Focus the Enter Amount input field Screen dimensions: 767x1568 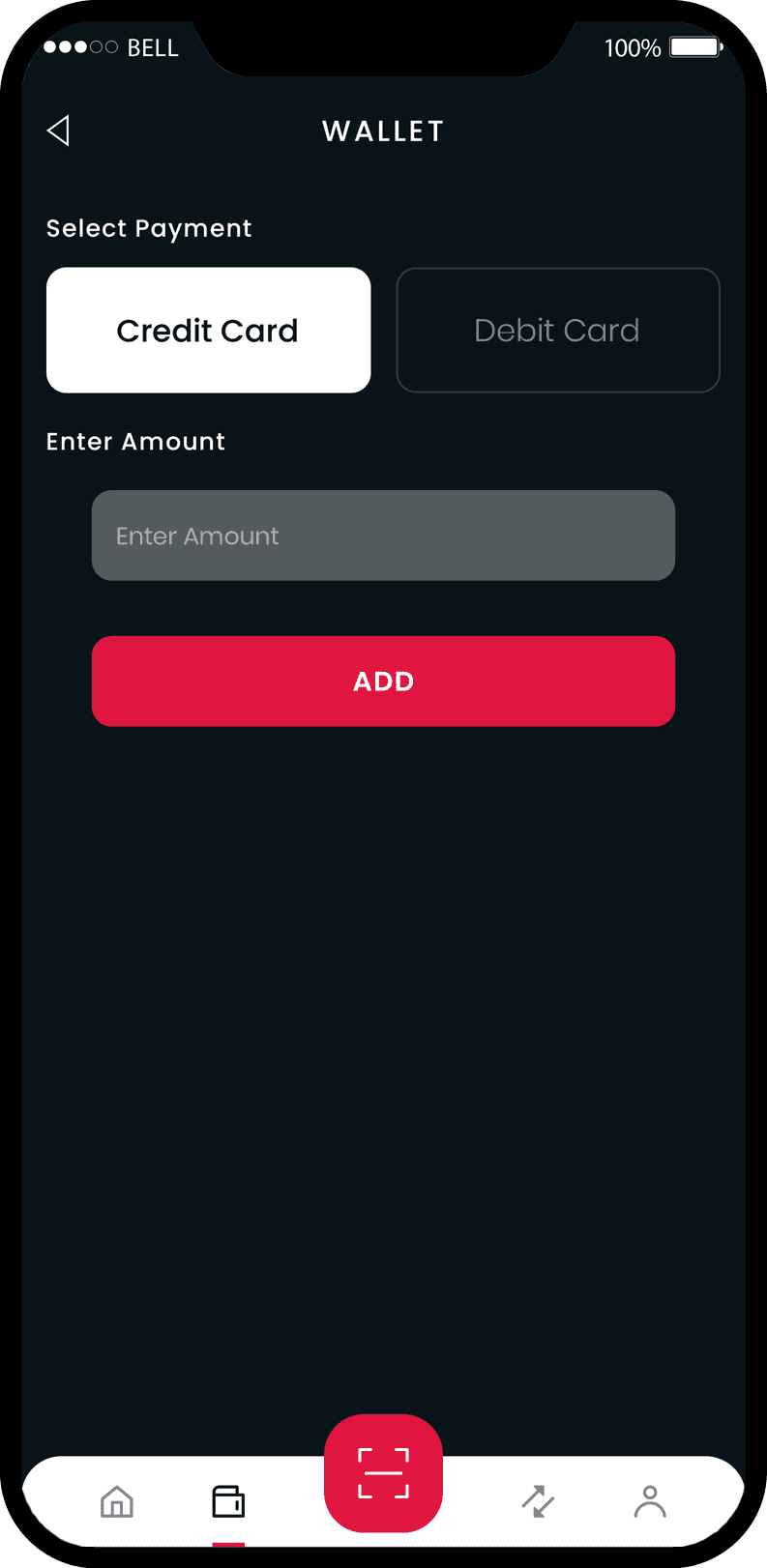(383, 535)
